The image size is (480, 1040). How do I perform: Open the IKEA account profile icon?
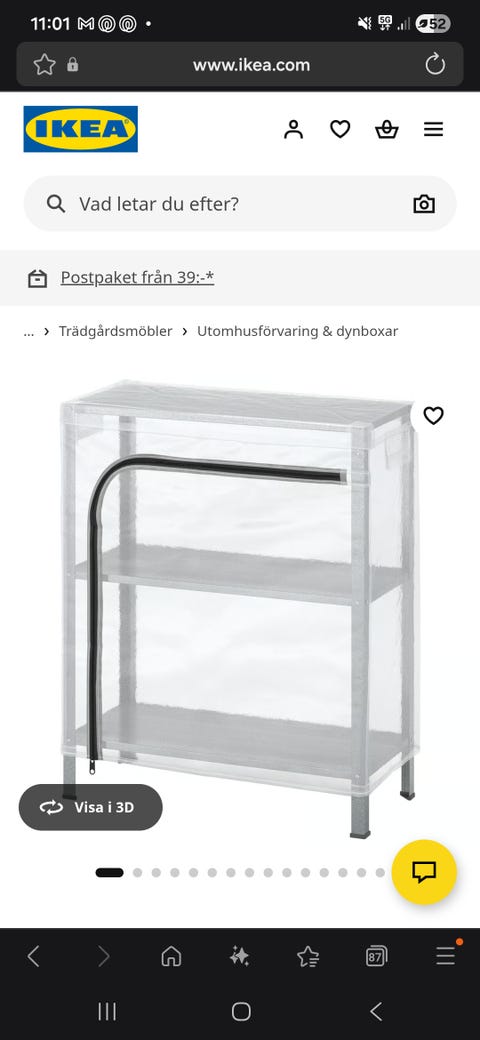click(293, 129)
